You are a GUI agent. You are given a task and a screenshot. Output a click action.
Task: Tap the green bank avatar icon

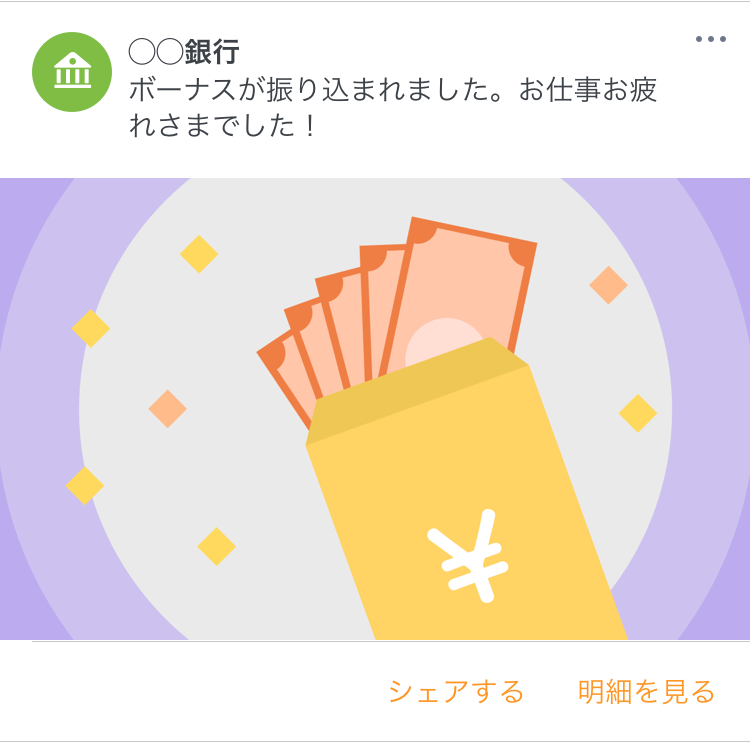71,72
